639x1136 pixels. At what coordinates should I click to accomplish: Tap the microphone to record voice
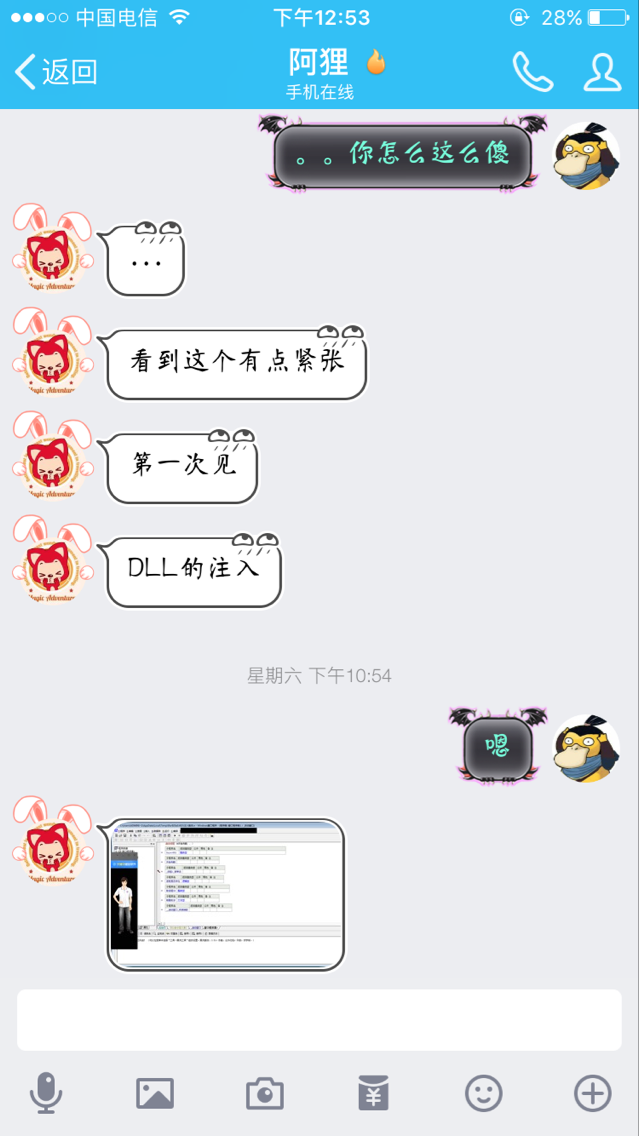pos(46,1093)
